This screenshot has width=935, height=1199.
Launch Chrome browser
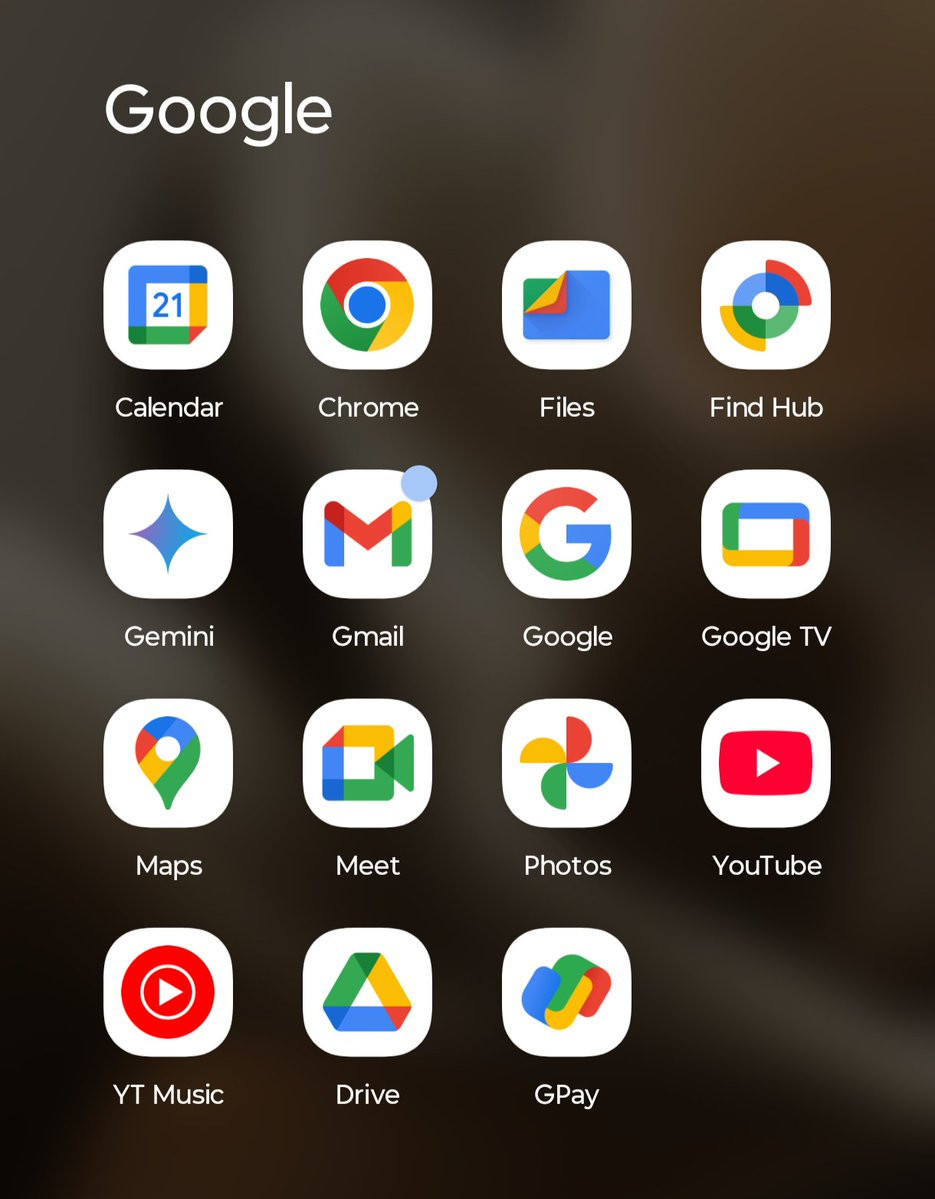[x=367, y=305]
